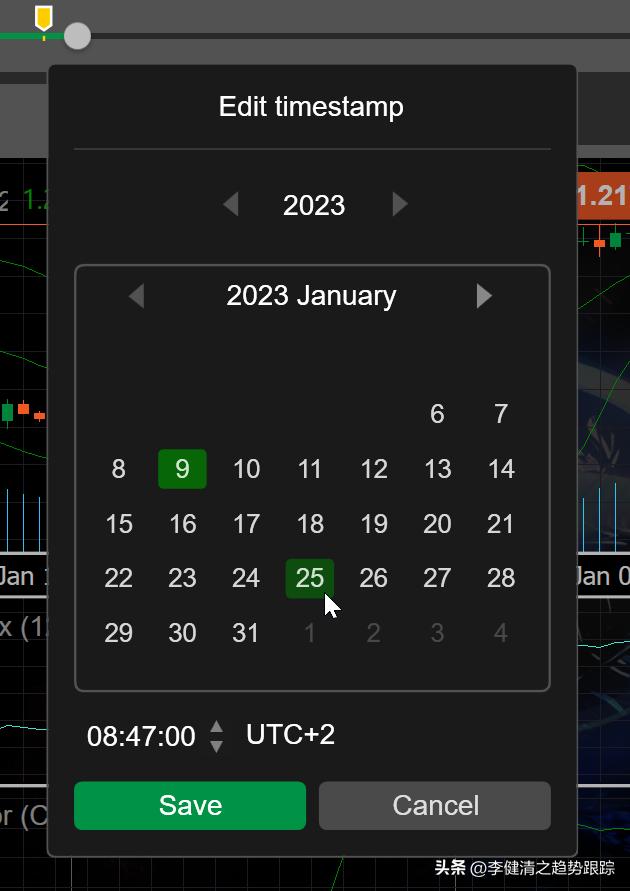Select January 6 in the calendar
Image resolution: width=630 pixels, height=891 pixels.
(x=437, y=414)
